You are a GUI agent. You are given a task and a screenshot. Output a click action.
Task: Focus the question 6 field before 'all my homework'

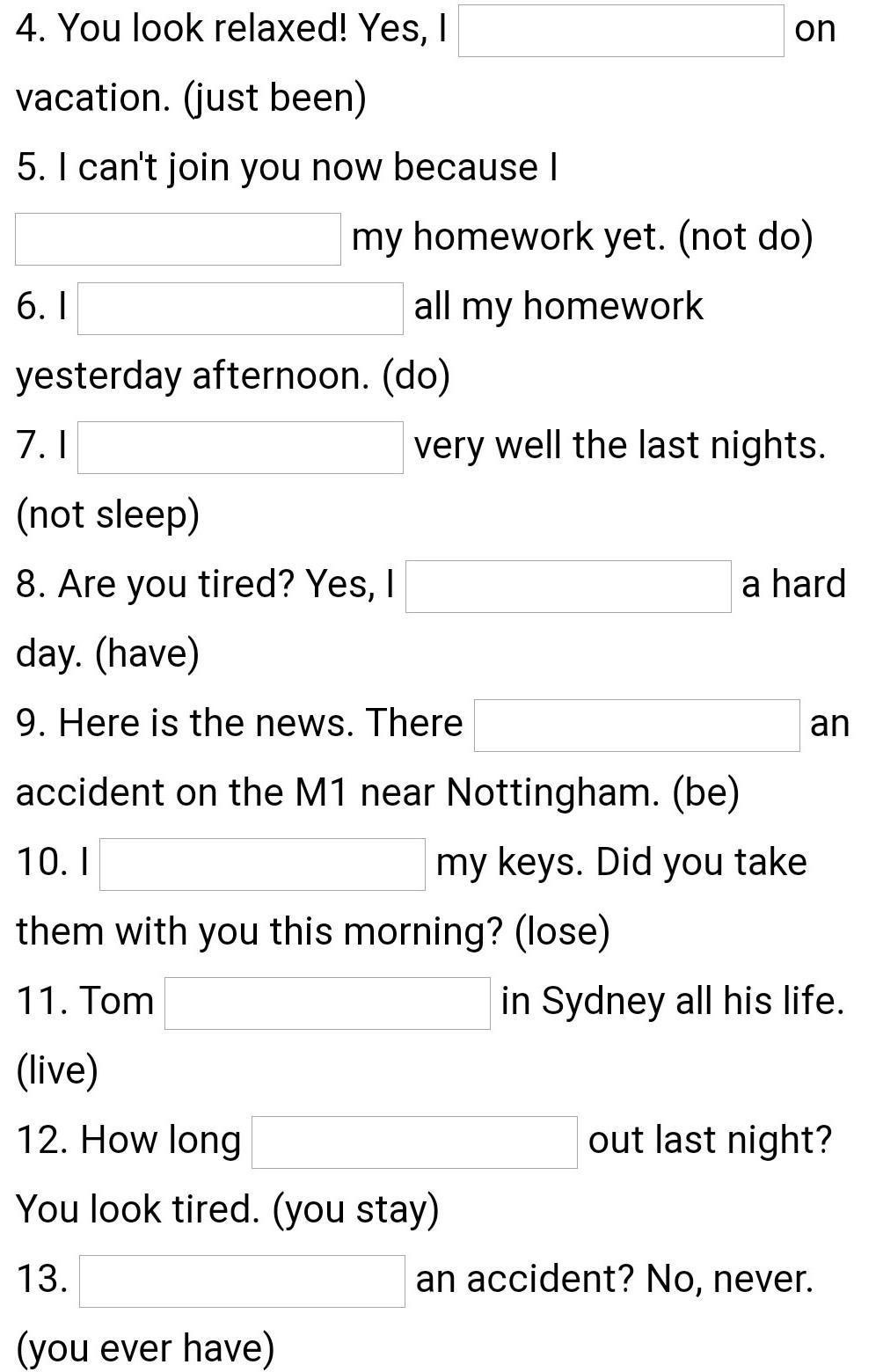tap(240, 308)
